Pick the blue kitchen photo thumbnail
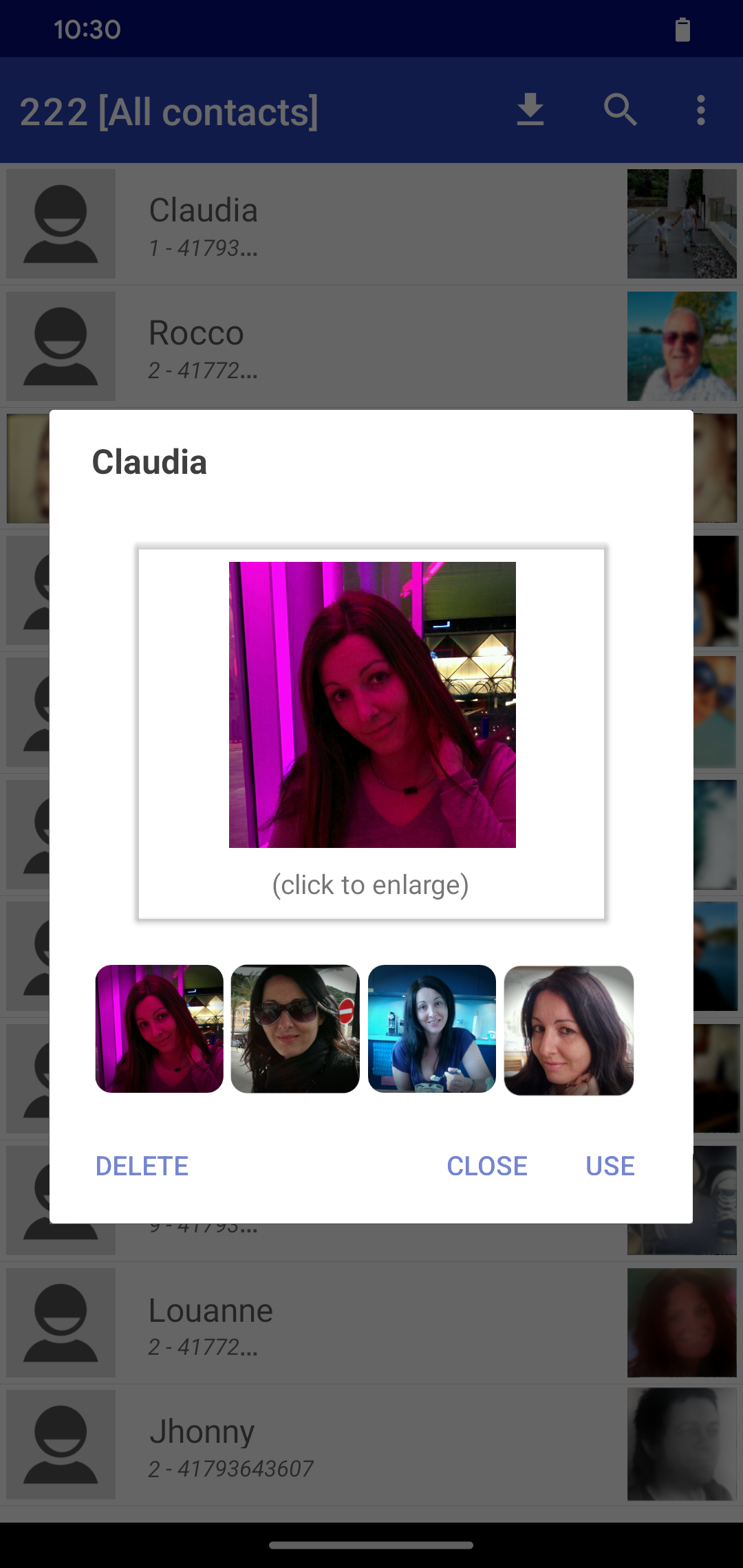 tap(432, 1029)
